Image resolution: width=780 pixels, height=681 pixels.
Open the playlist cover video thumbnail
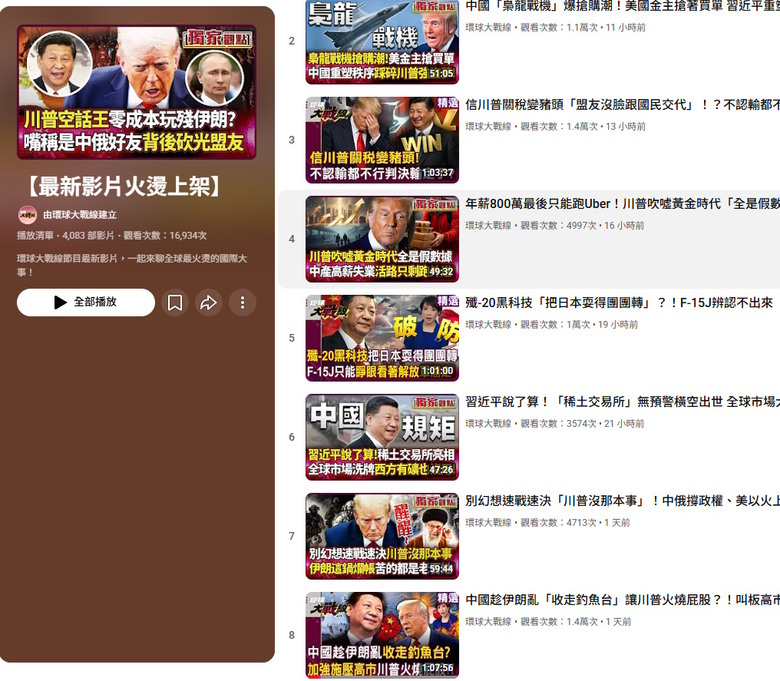click(x=137, y=92)
